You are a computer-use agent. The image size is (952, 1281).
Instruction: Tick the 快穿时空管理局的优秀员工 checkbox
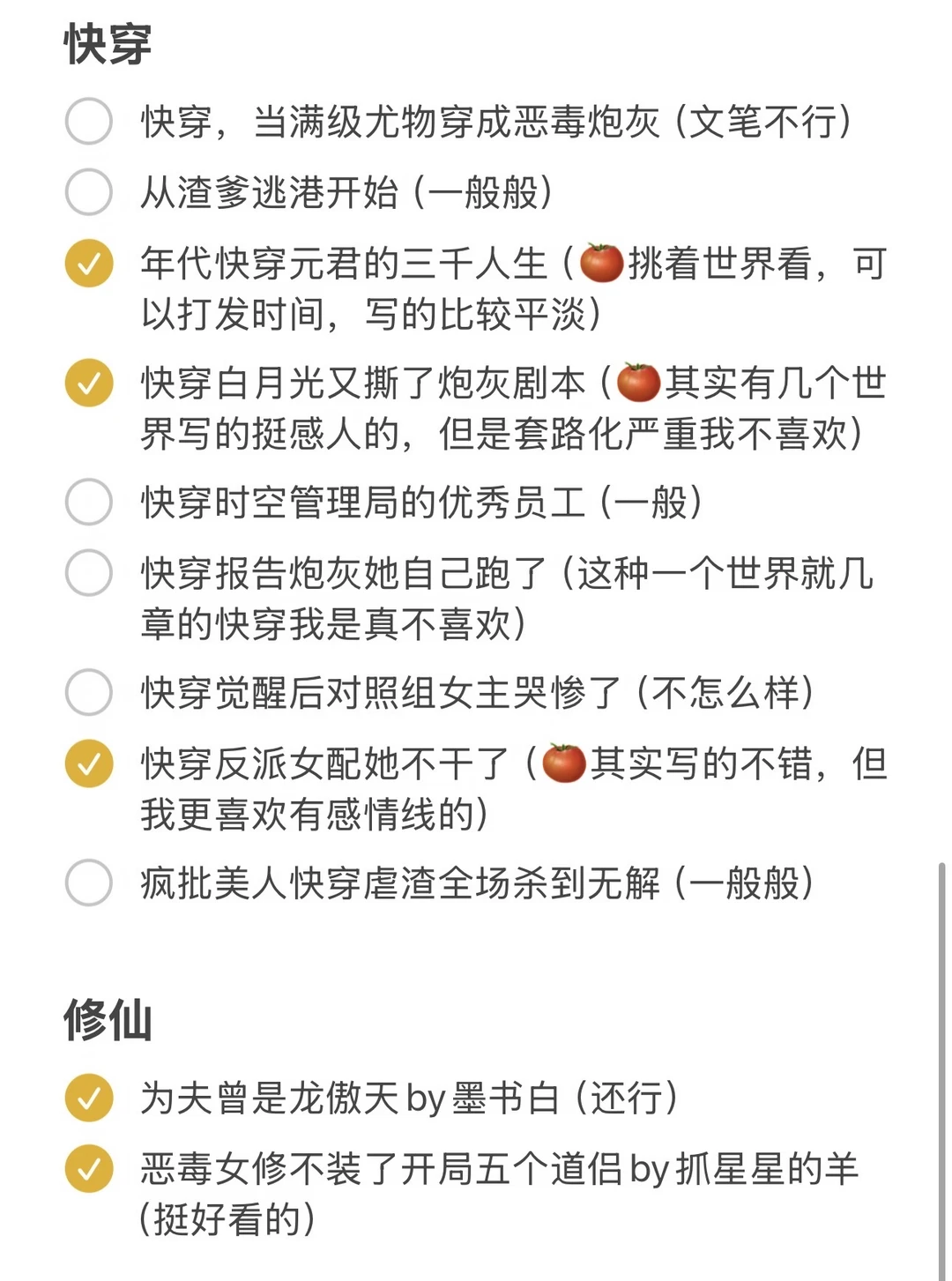89,503
